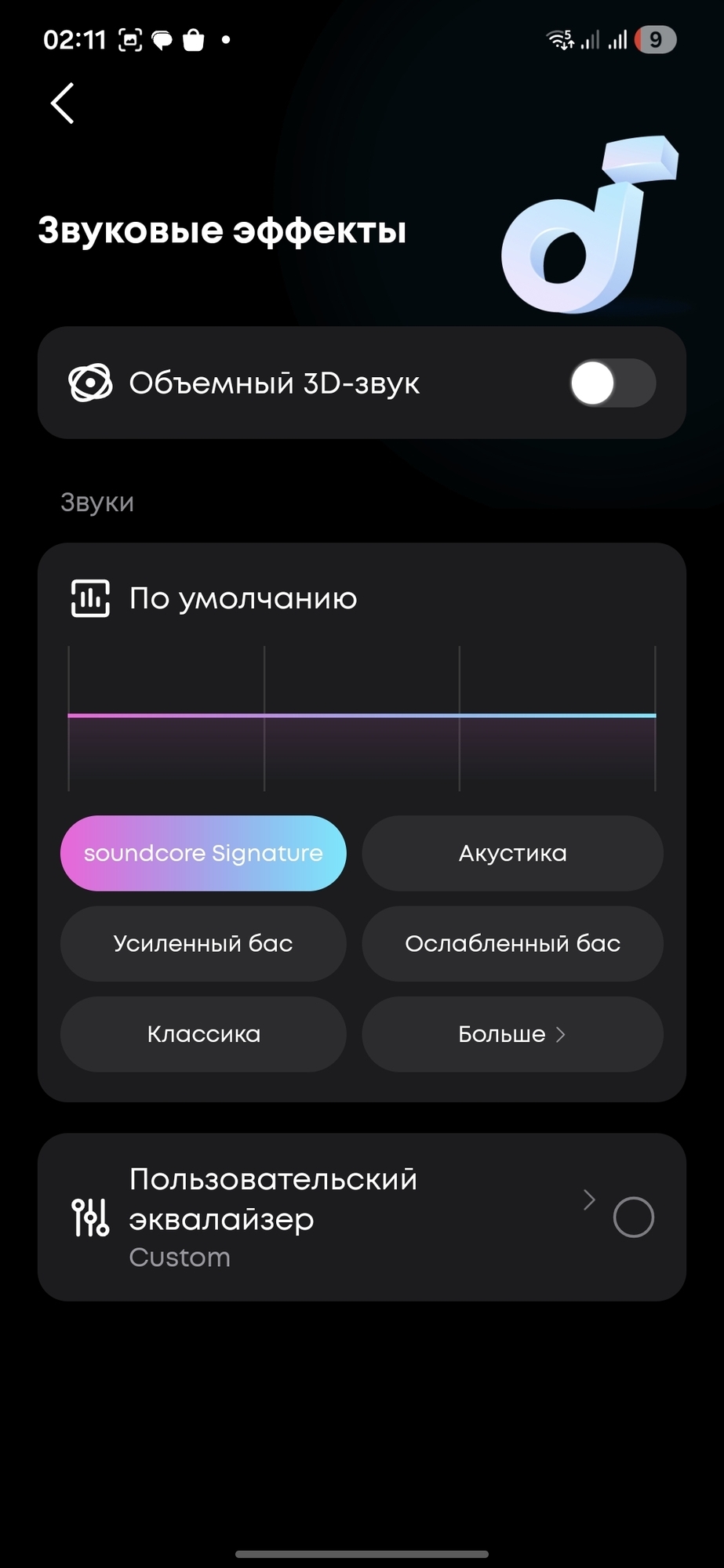Select the soundcore Signature preset
The height and width of the screenshot is (1568, 724).
[203, 853]
